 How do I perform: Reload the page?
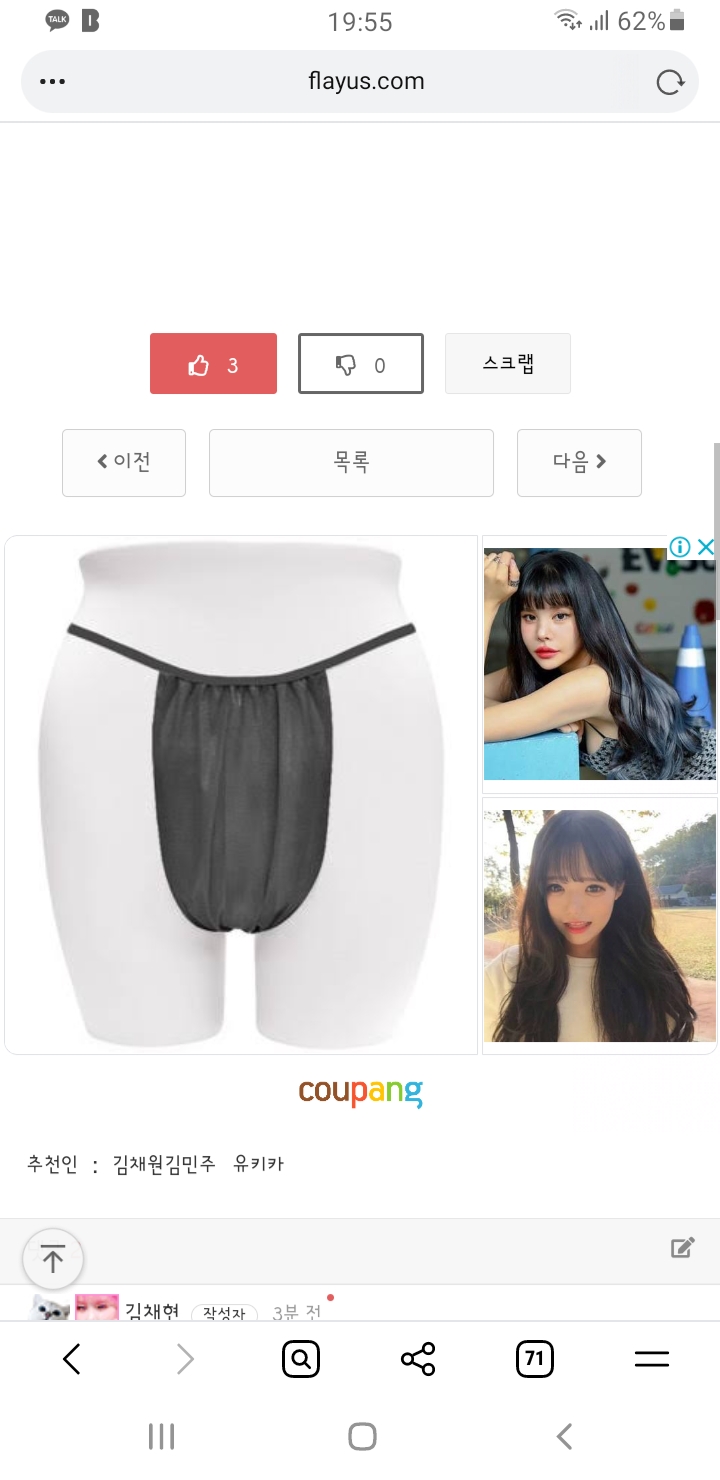click(x=669, y=82)
